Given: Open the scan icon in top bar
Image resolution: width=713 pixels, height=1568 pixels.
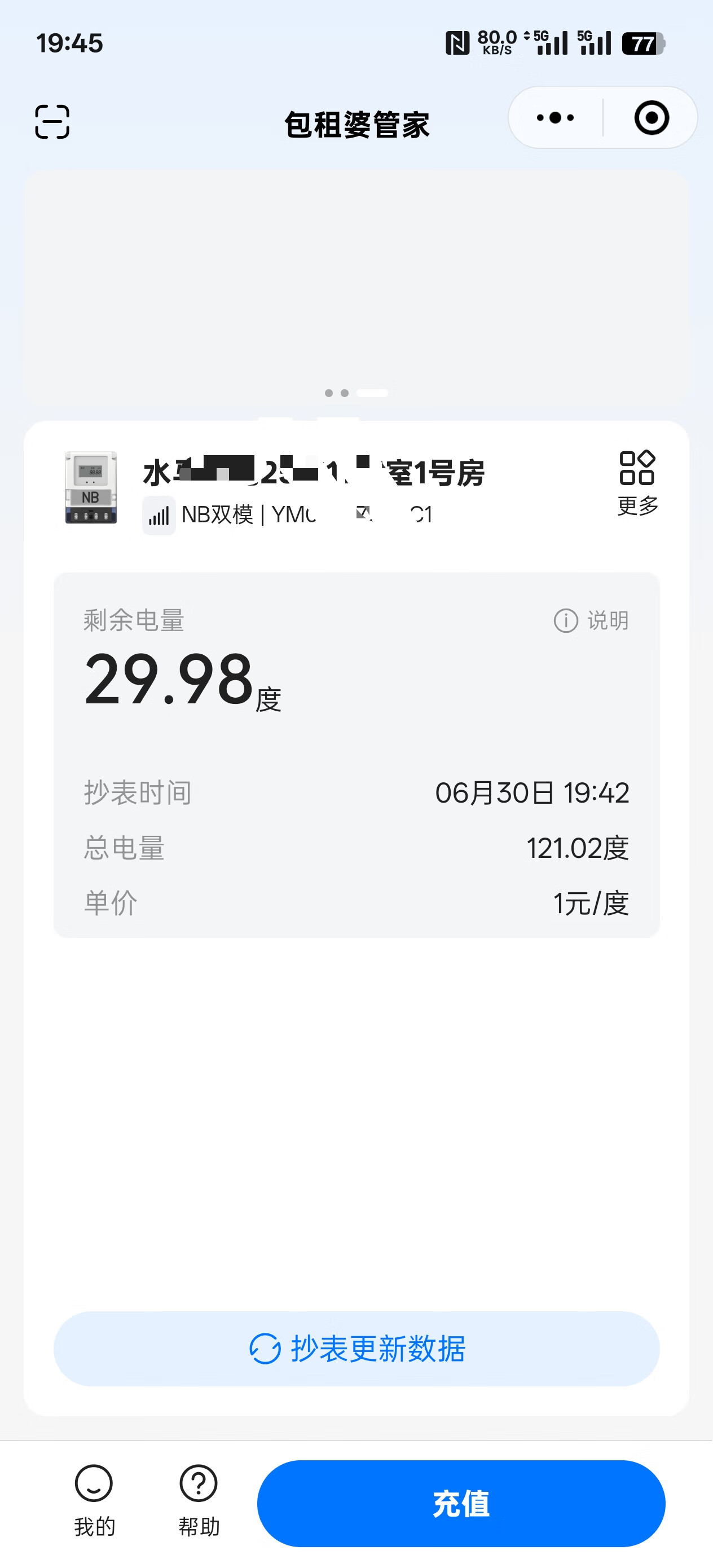Looking at the screenshot, I should [52, 122].
